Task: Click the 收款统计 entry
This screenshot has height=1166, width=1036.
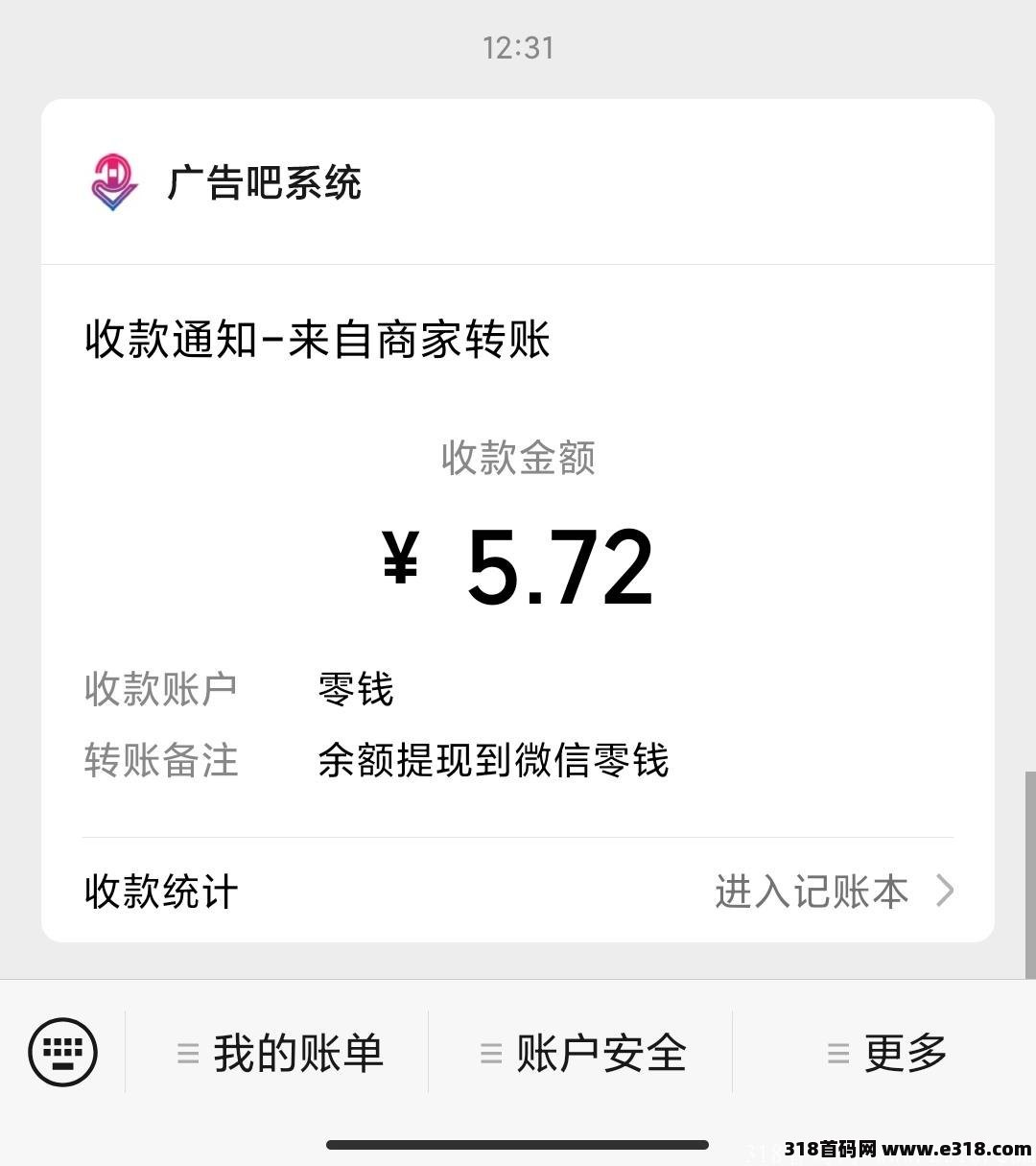Action: [159, 892]
